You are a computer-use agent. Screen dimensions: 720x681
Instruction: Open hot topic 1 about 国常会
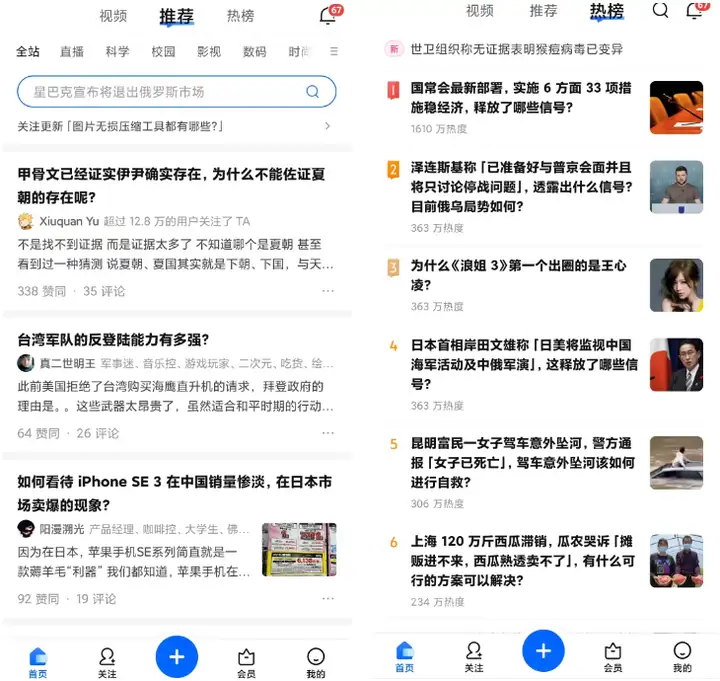pos(521,98)
